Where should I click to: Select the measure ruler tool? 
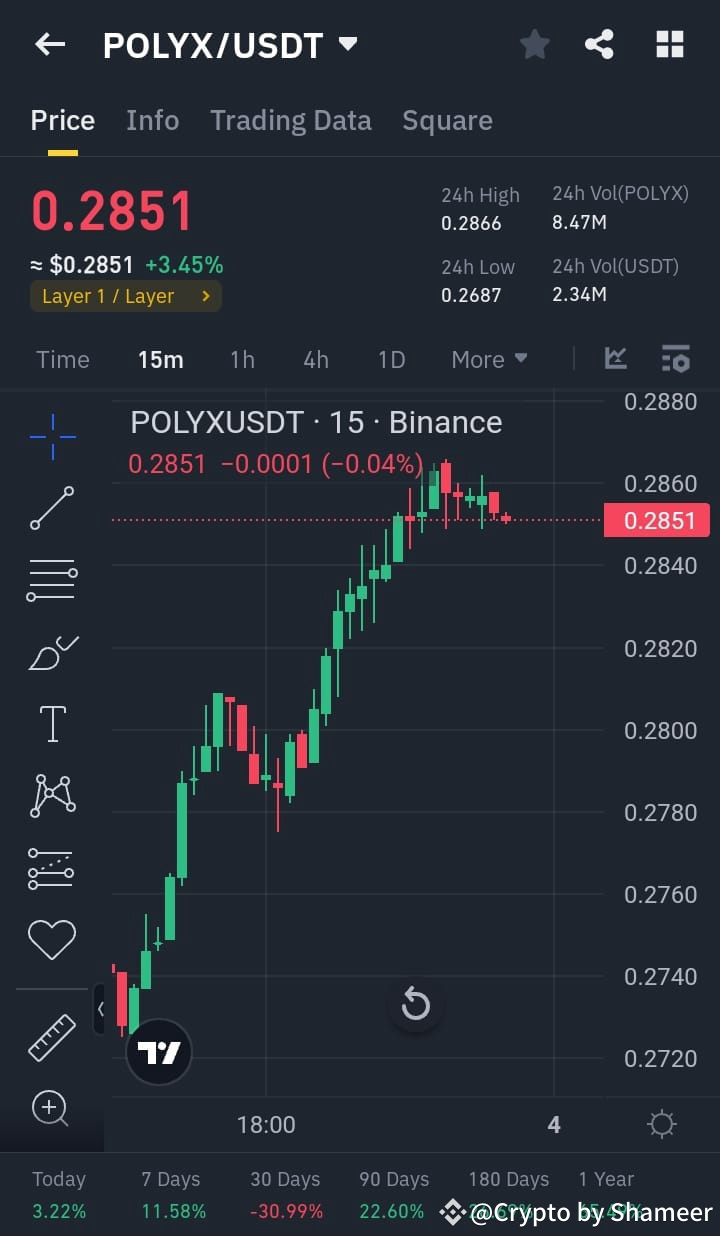point(52,1038)
